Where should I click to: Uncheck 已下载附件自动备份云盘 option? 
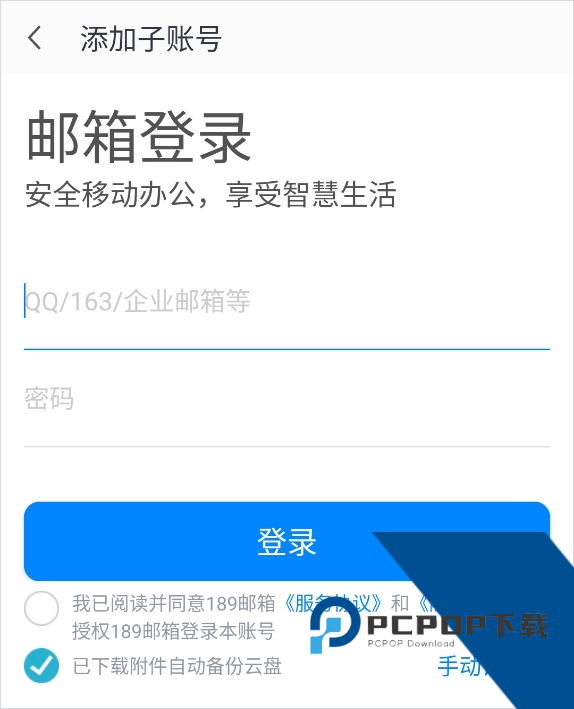tap(41, 666)
